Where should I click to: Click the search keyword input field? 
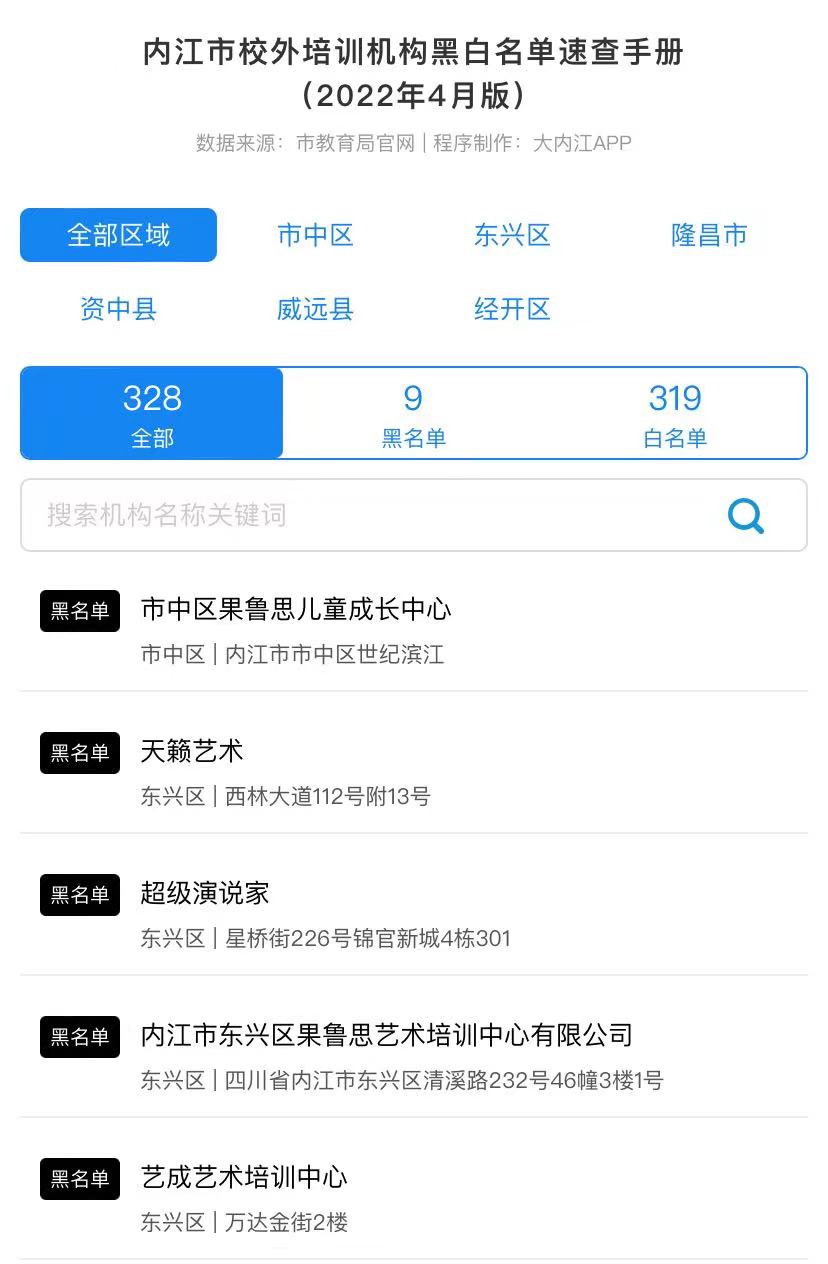(x=350, y=515)
